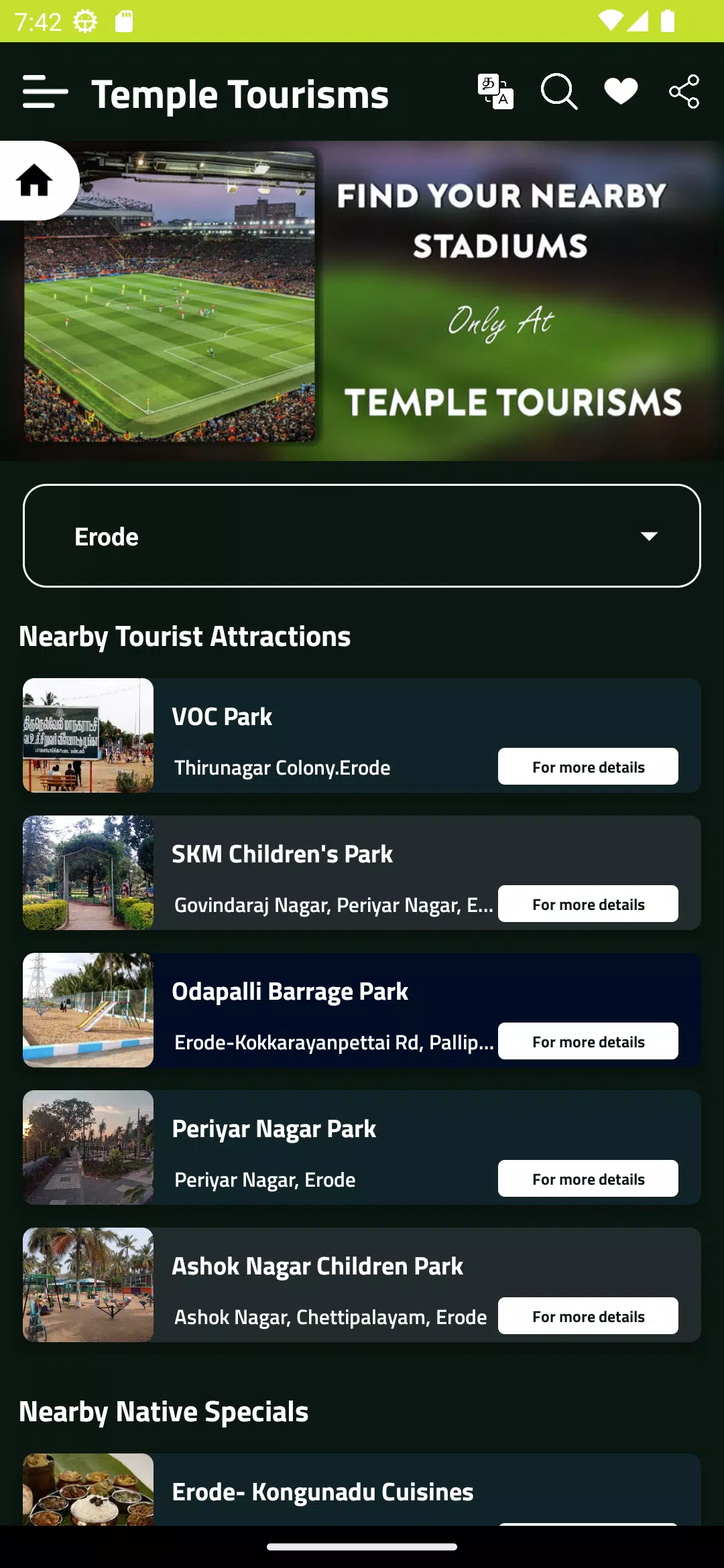The height and width of the screenshot is (1568, 724).
Task: Open the language translate option
Action: (x=495, y=92)
